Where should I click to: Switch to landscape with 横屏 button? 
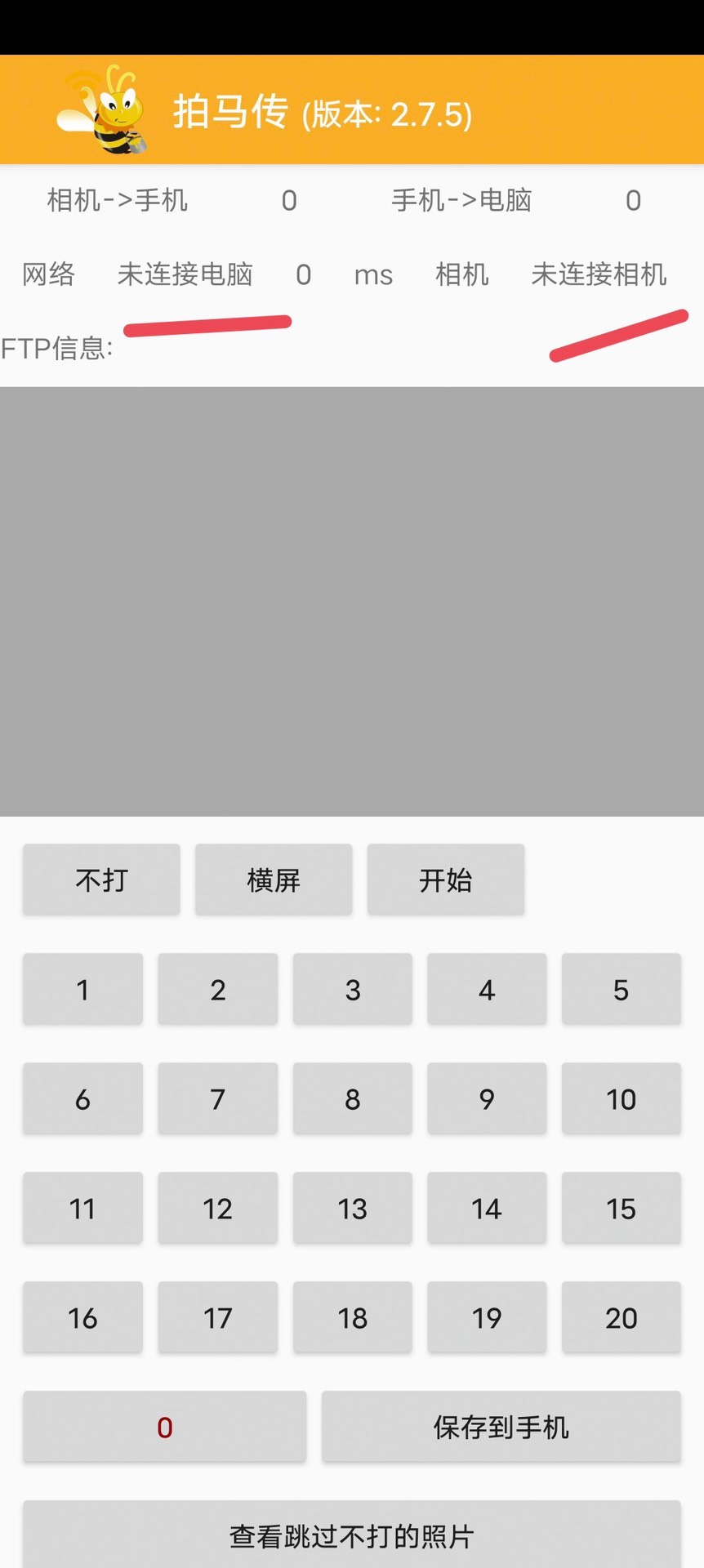274,880
